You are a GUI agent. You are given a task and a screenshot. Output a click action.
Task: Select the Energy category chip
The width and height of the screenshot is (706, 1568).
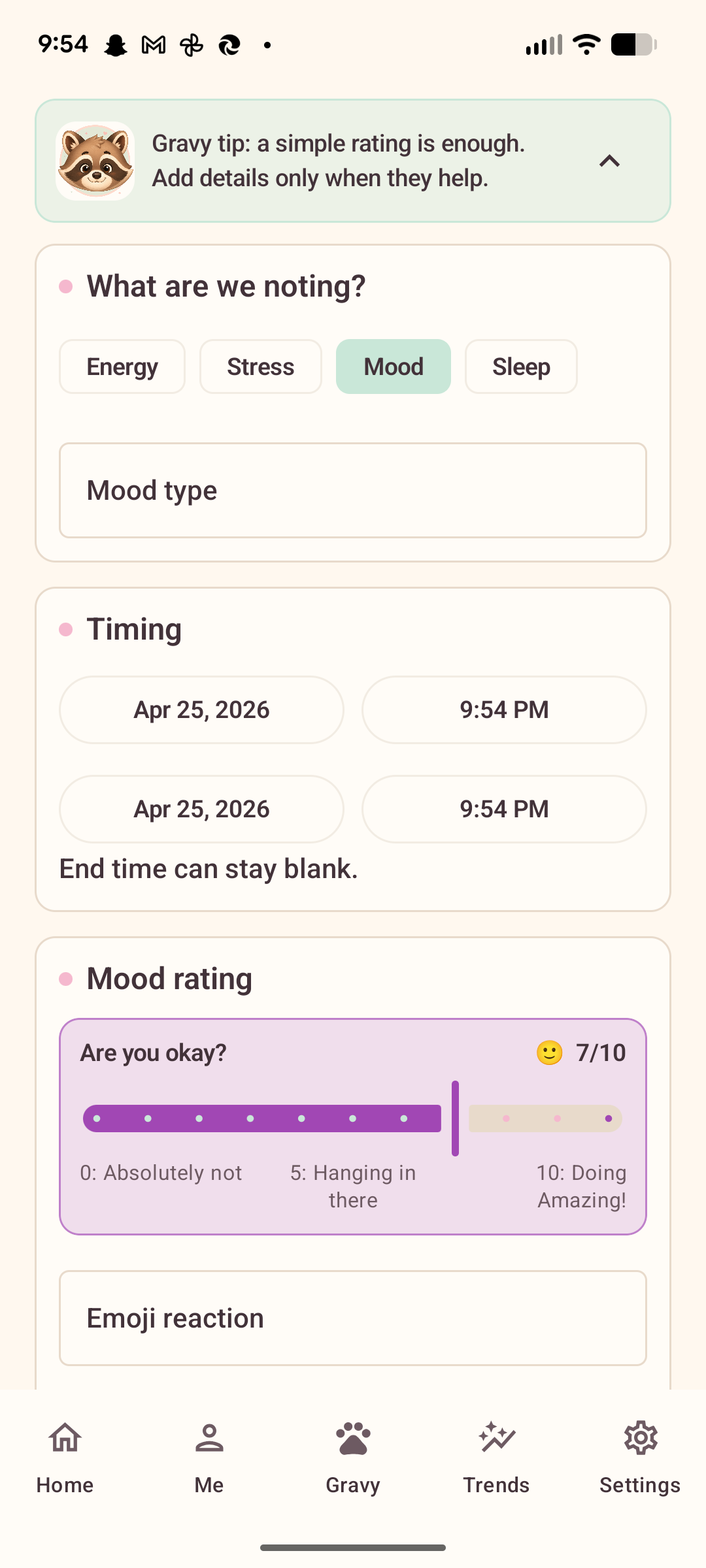coord(122,367)
